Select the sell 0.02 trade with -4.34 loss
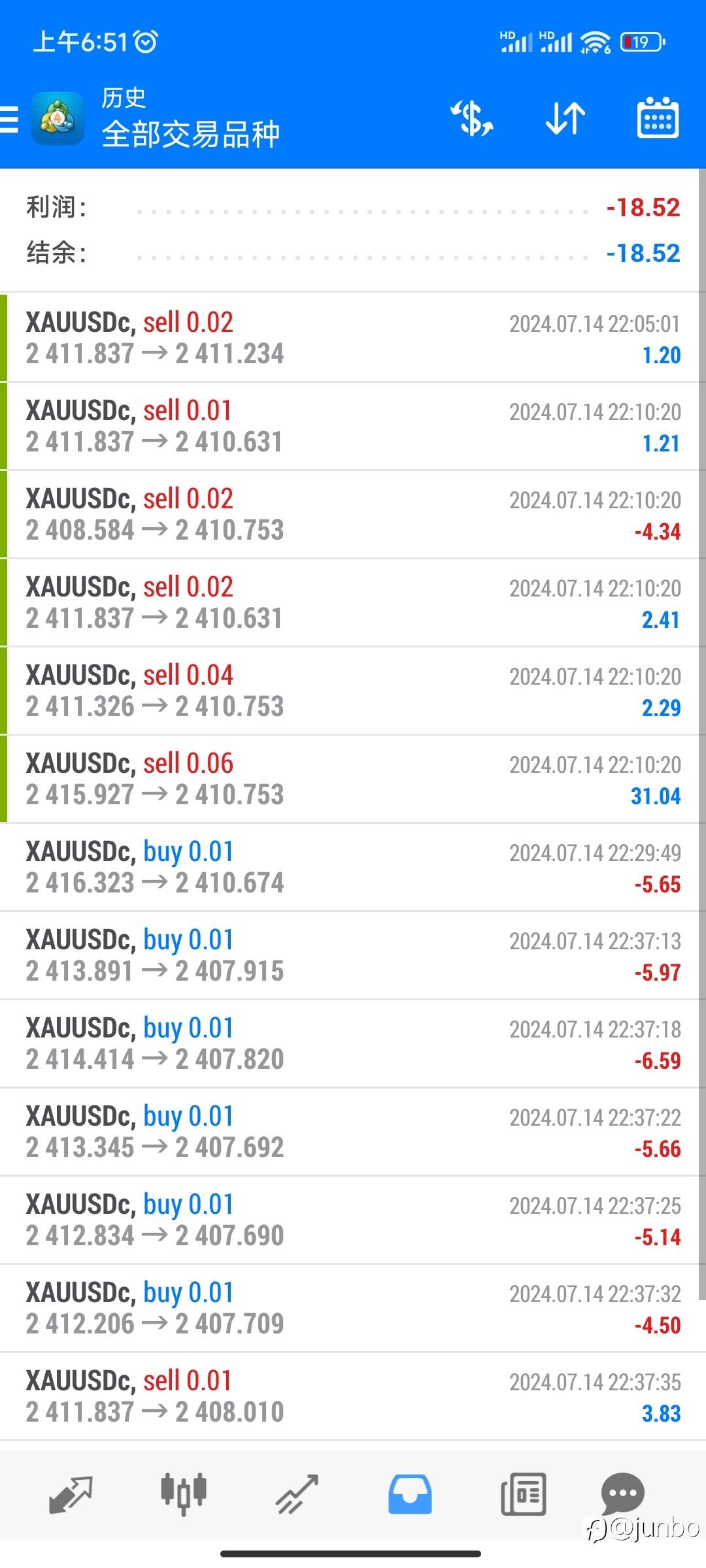Screen dimensions: 706x1568 coord(353,514)
